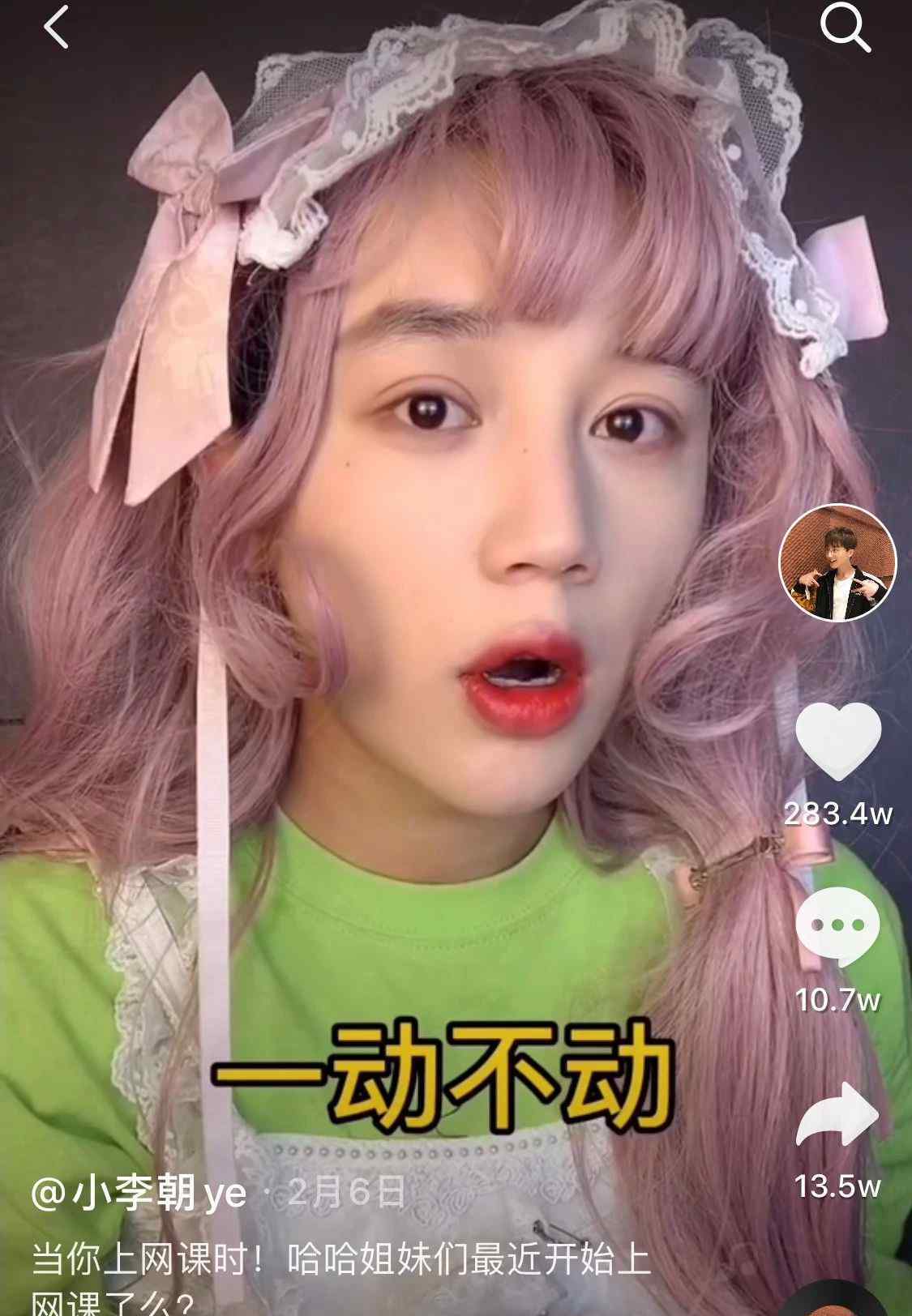
Task: Open search with the magnifier icon
Action: pyautogui.click(x=845, y=28)
